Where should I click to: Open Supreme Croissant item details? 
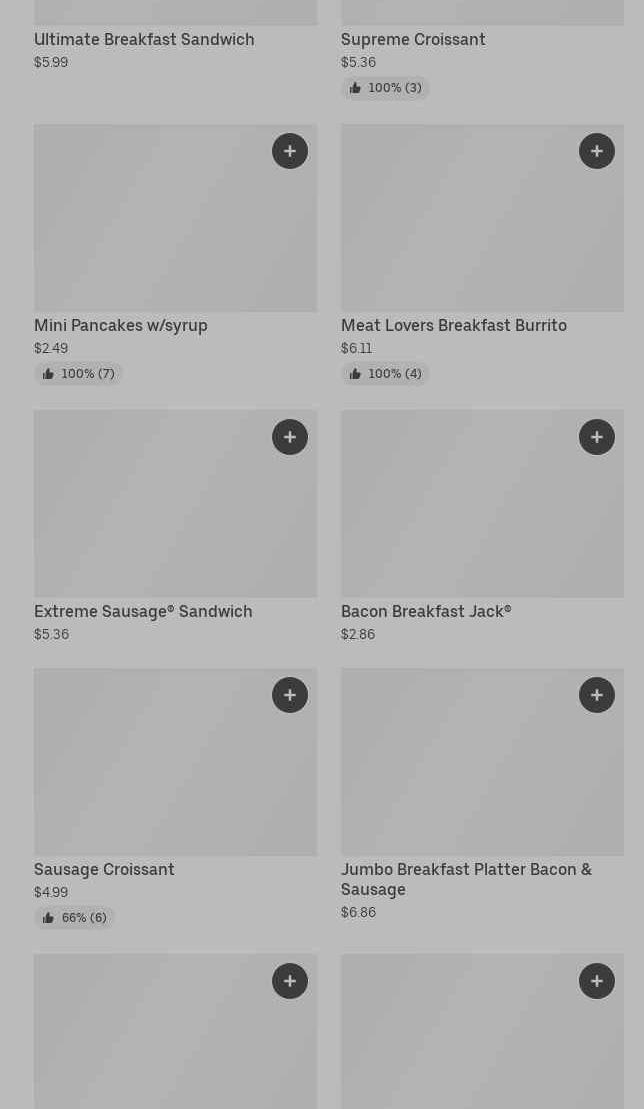coord(413,39)
